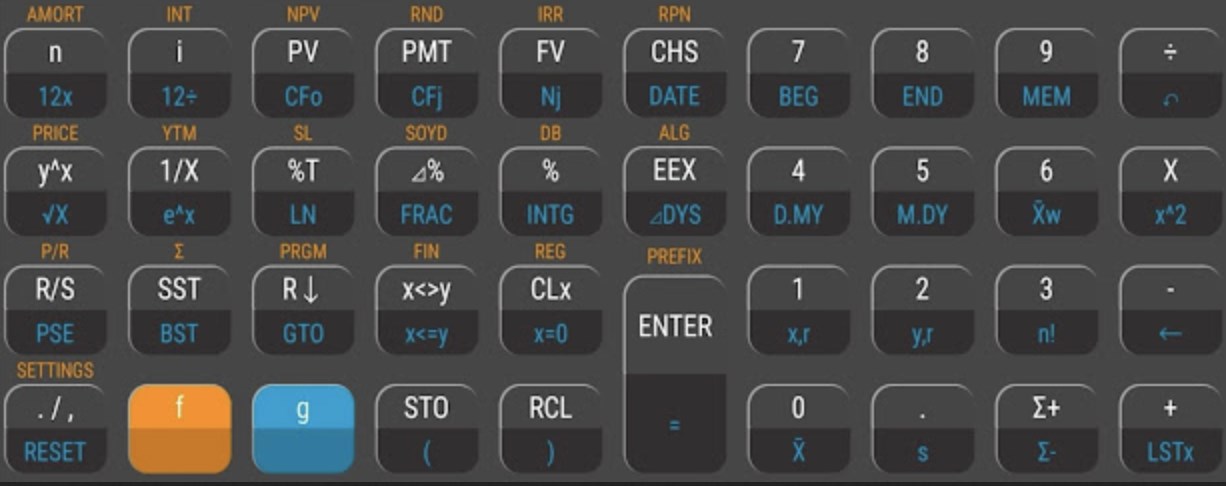Tap the 1/X reciprocal key
The image size is (1226, 486).
[179, 171]
